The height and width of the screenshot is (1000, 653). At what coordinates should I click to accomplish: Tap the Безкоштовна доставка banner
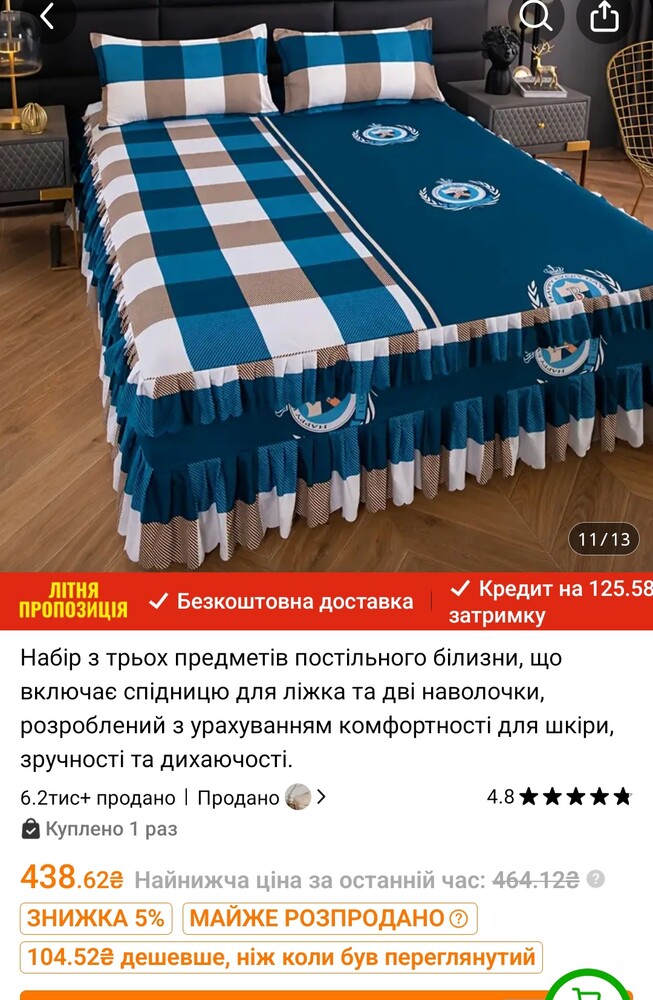pyautogui.click(x=282, y=601)
